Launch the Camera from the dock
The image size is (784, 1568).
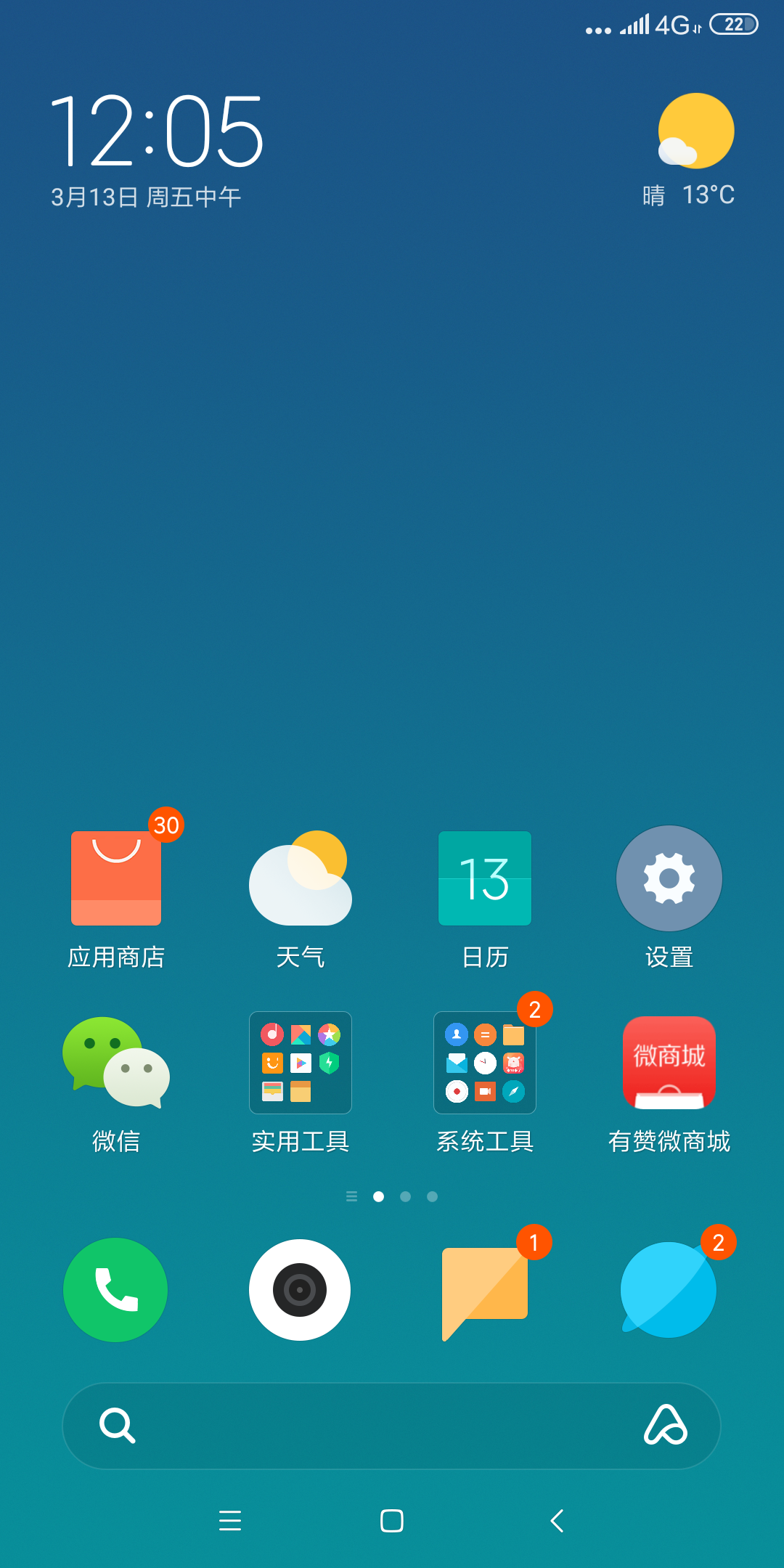(x=300, y=1291)
